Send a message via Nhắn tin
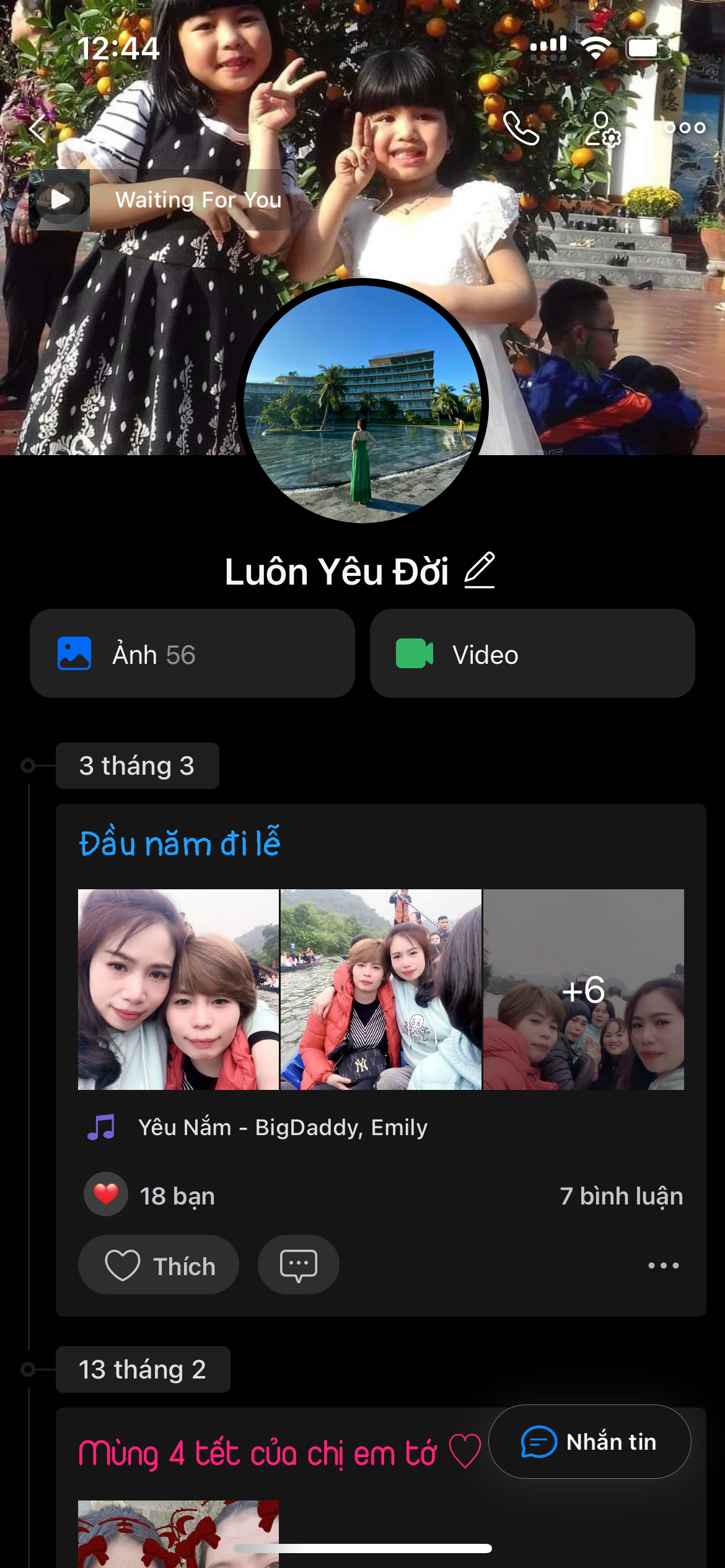This screenshot has width=725, height=1568. click(589, 1442)
